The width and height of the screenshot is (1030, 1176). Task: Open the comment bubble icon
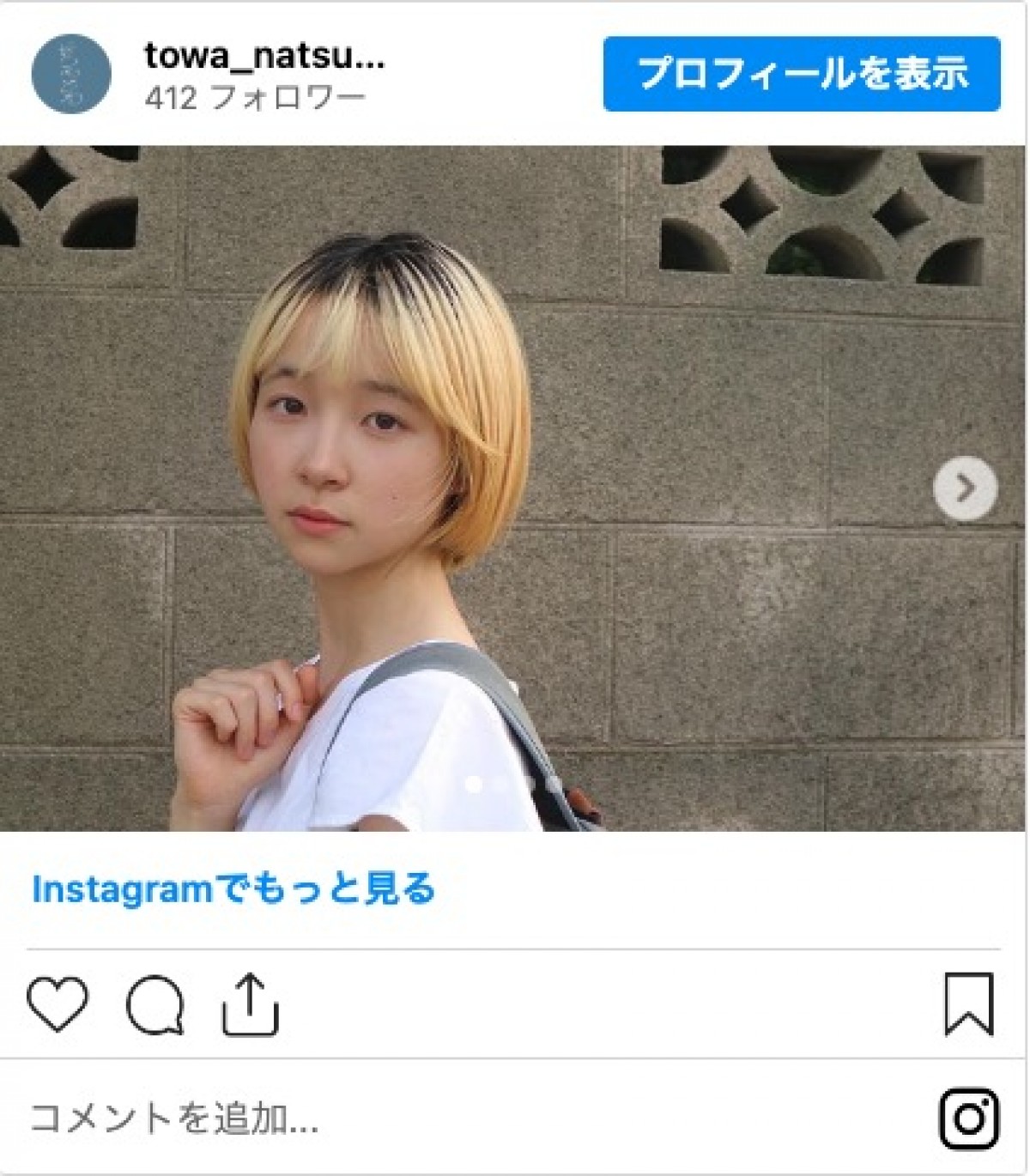154,1003
